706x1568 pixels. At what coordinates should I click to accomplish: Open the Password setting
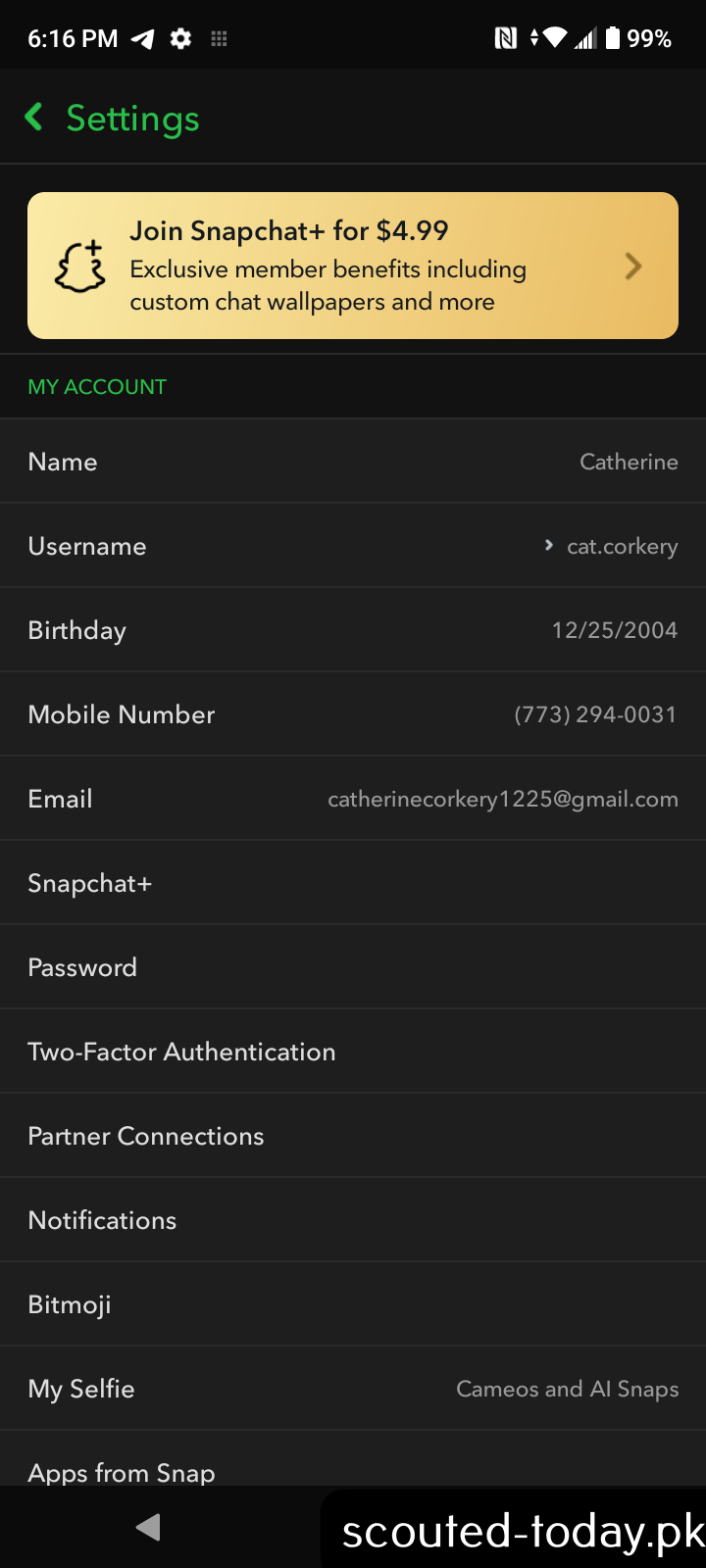pos(353,967)
